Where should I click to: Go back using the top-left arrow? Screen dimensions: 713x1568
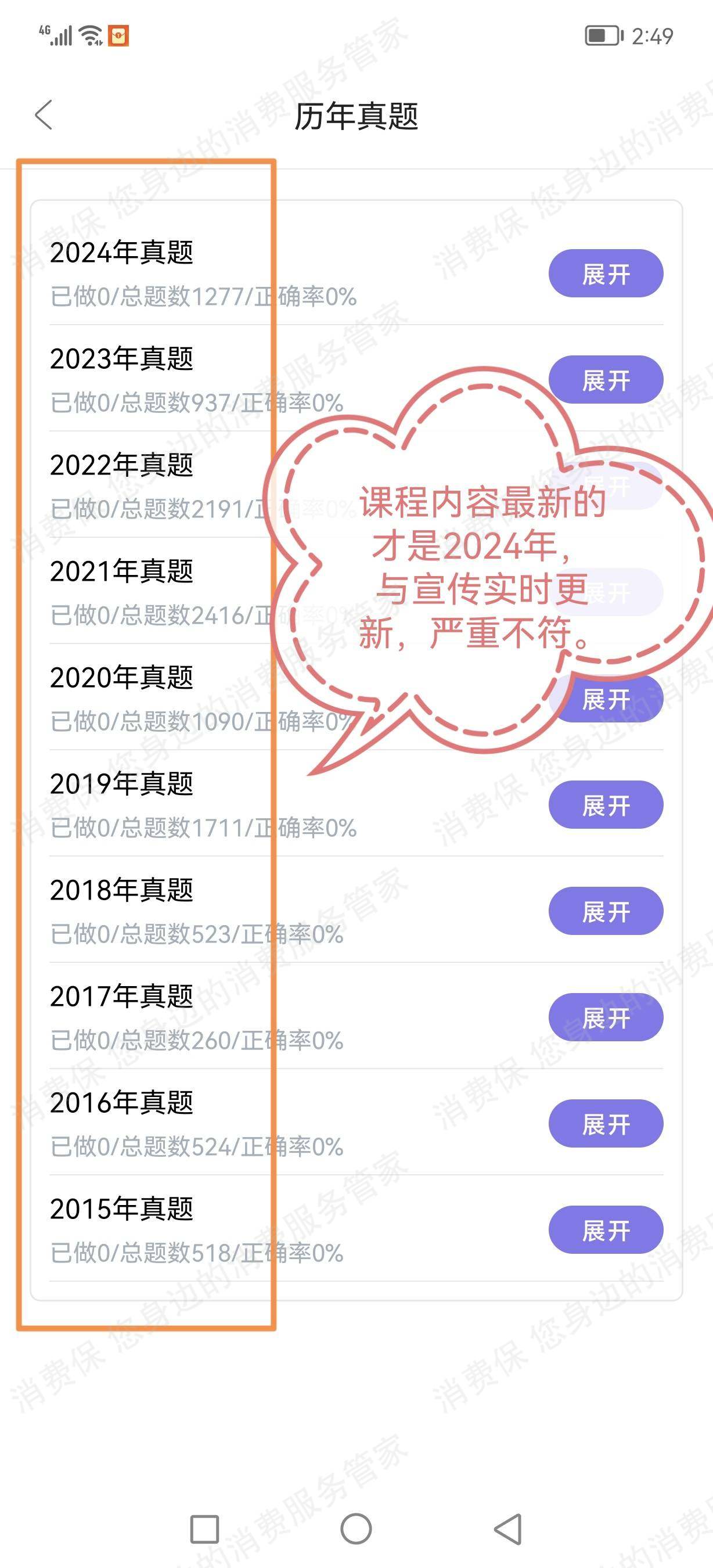tap(44, 115)
